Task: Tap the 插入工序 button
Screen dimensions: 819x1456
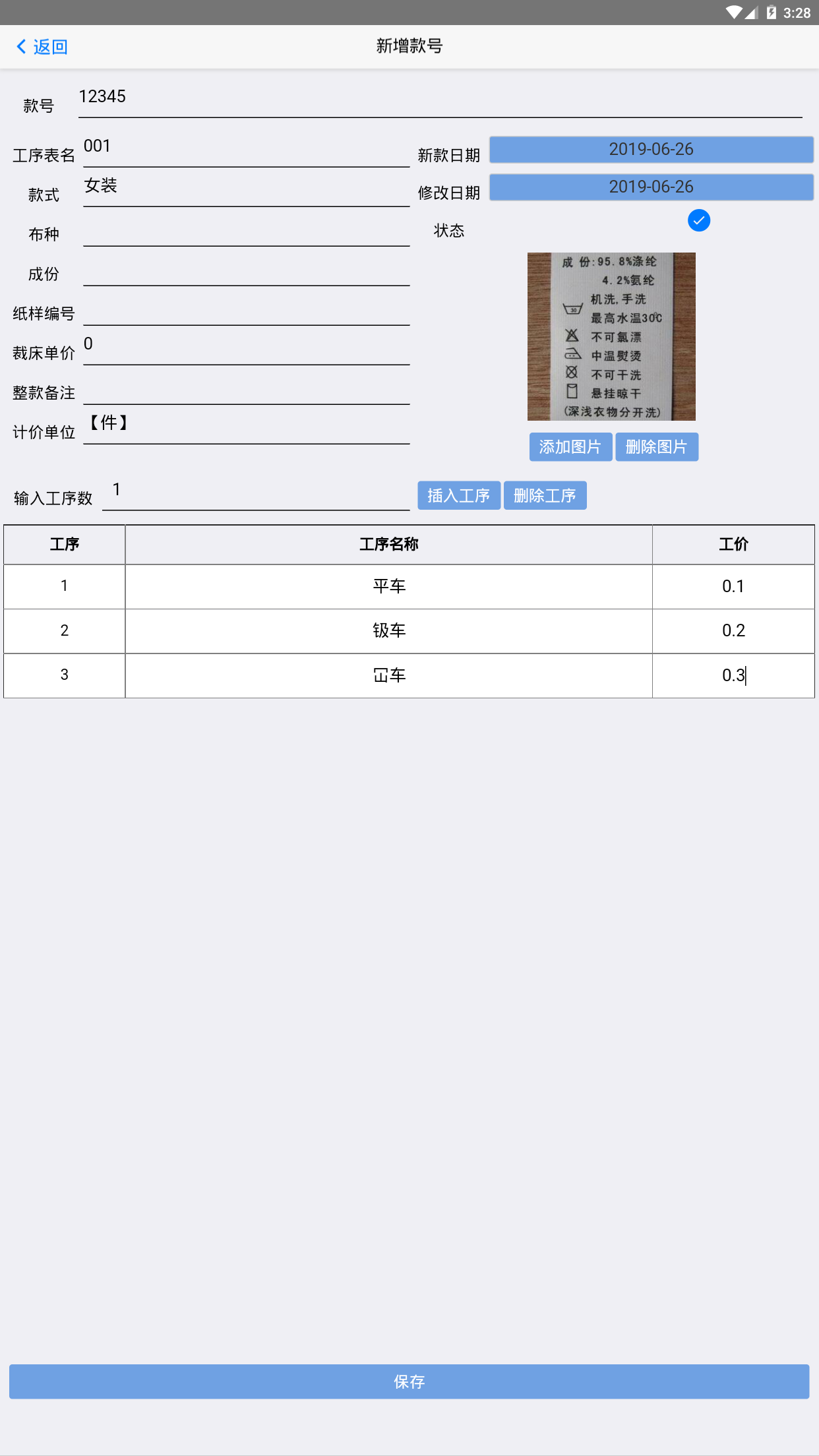Action: click(x=458, y=495)
